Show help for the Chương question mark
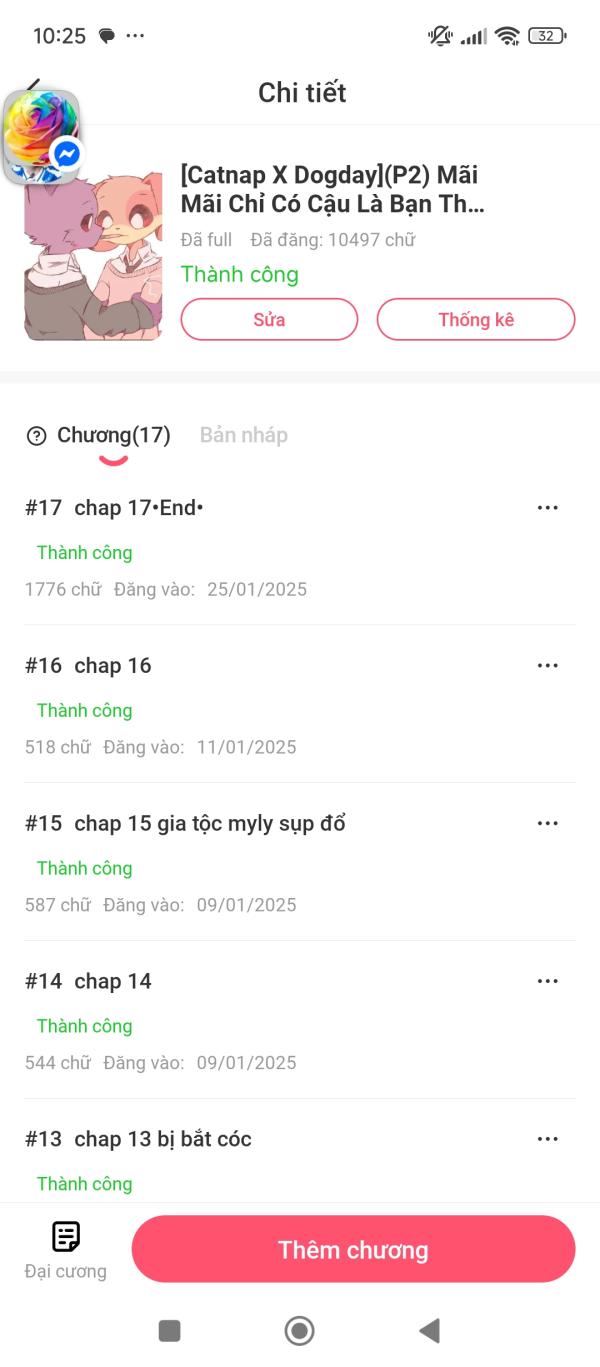This screenshot has height=1367, width=600. point(37,436)
